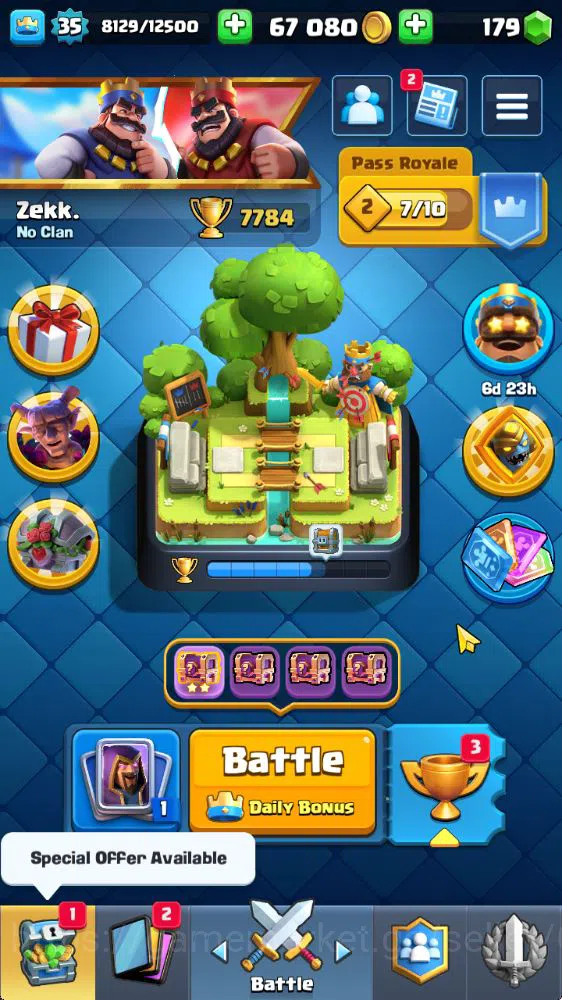The width and height of the screenshot is (562, 1000).
Task: Open the roses knight offer icon
Action: pos(53,545)
